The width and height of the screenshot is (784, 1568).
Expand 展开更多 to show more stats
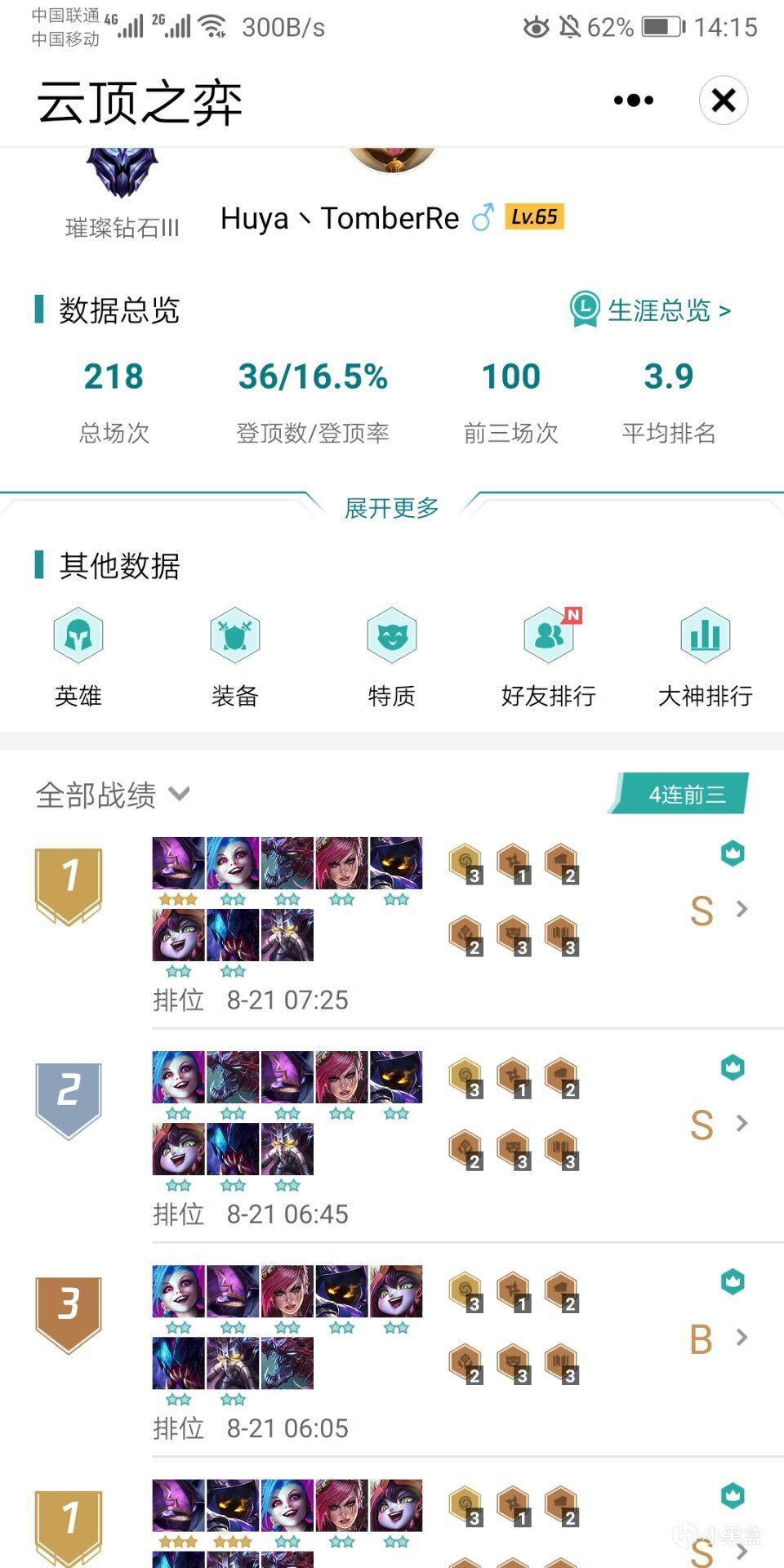click(392, 508)
